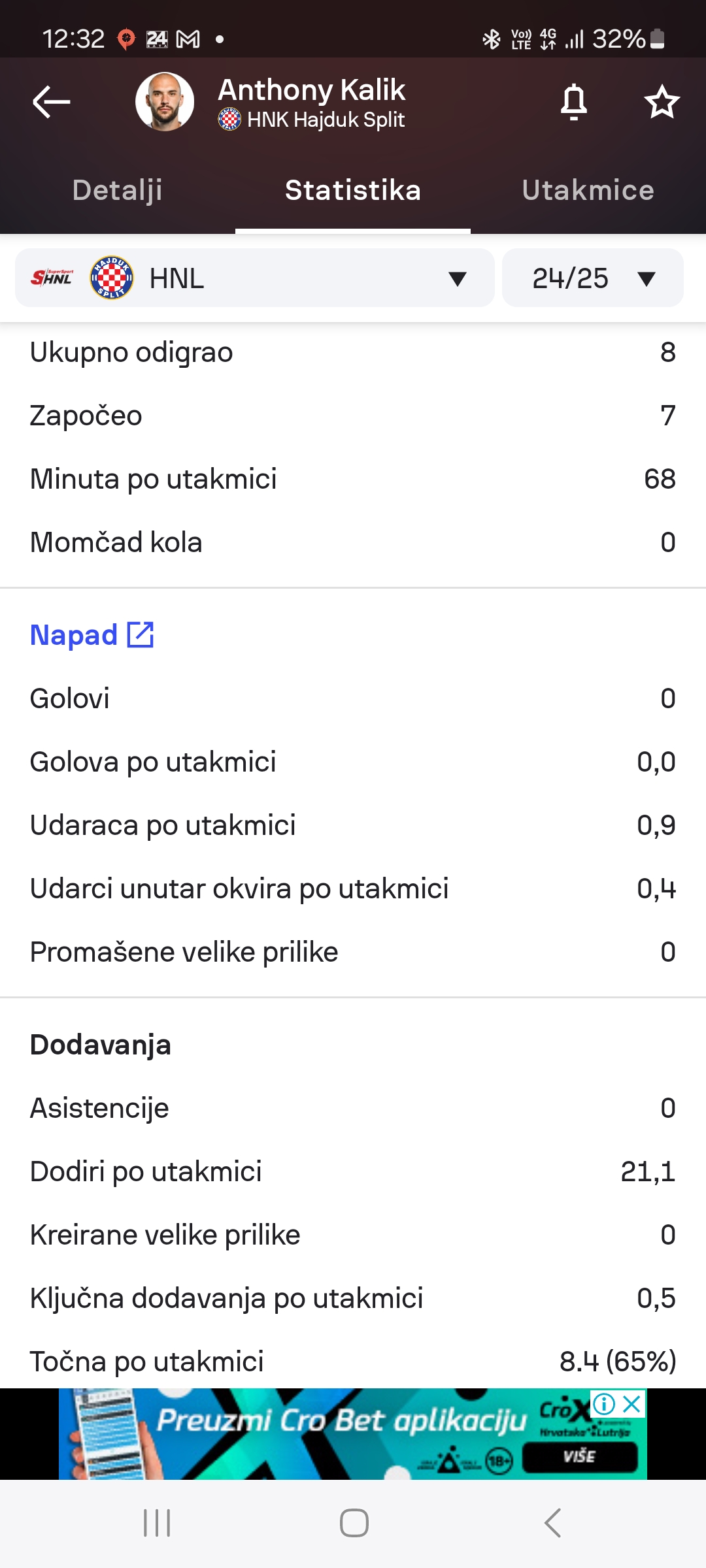Show recent apps
The width and height of the screenshot is (706, 1568).
(157, 1523)
